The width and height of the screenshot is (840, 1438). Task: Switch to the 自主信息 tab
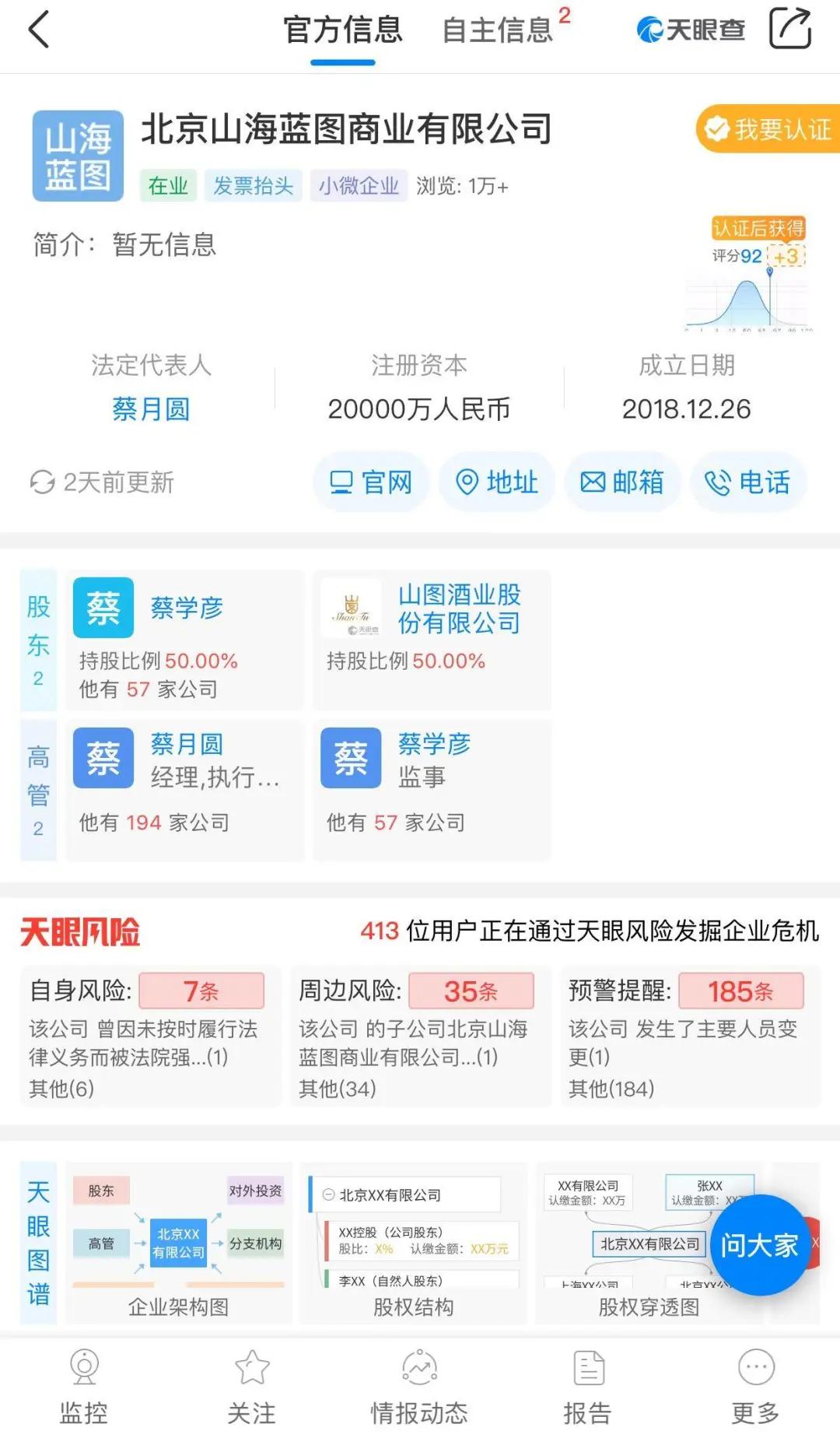[498, 31]
